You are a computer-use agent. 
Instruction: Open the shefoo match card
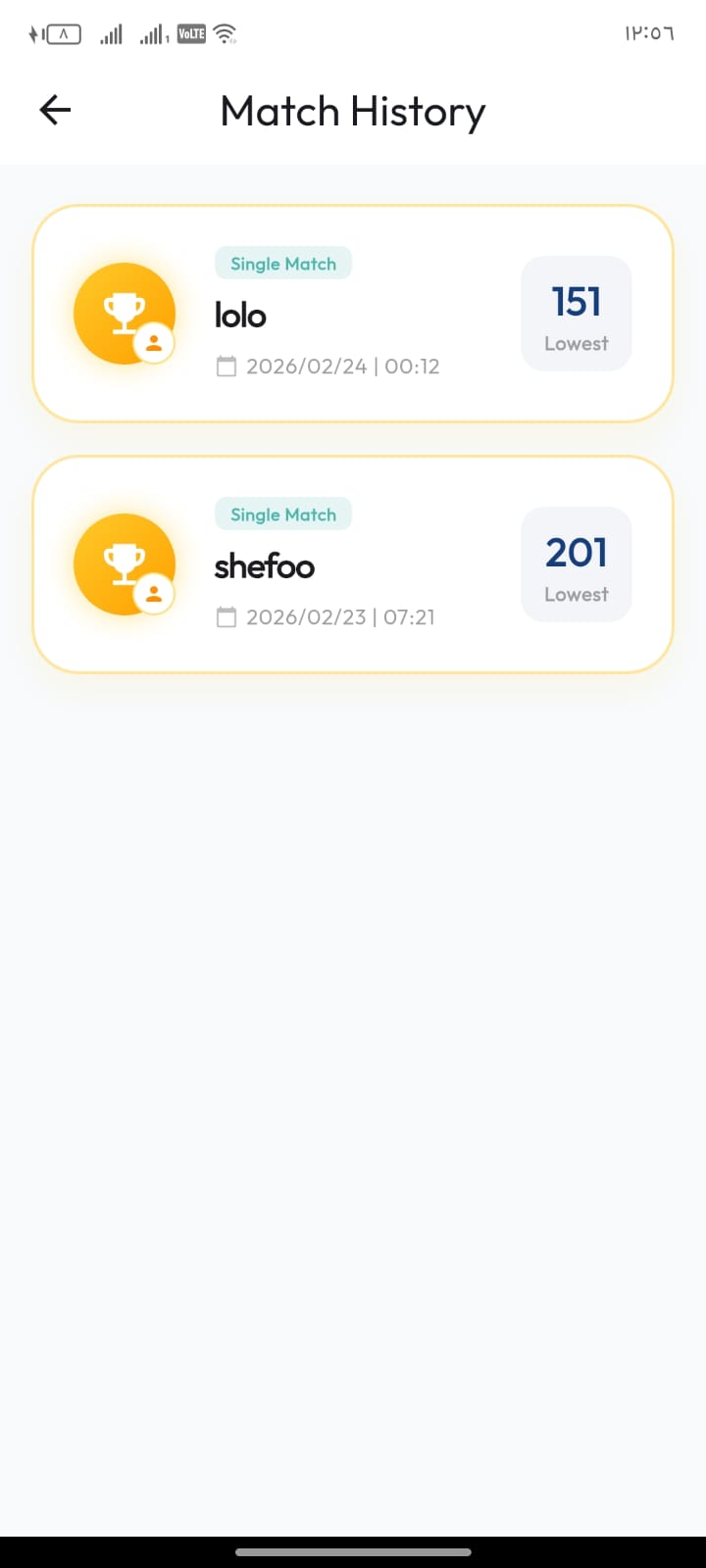click(353, 564)
